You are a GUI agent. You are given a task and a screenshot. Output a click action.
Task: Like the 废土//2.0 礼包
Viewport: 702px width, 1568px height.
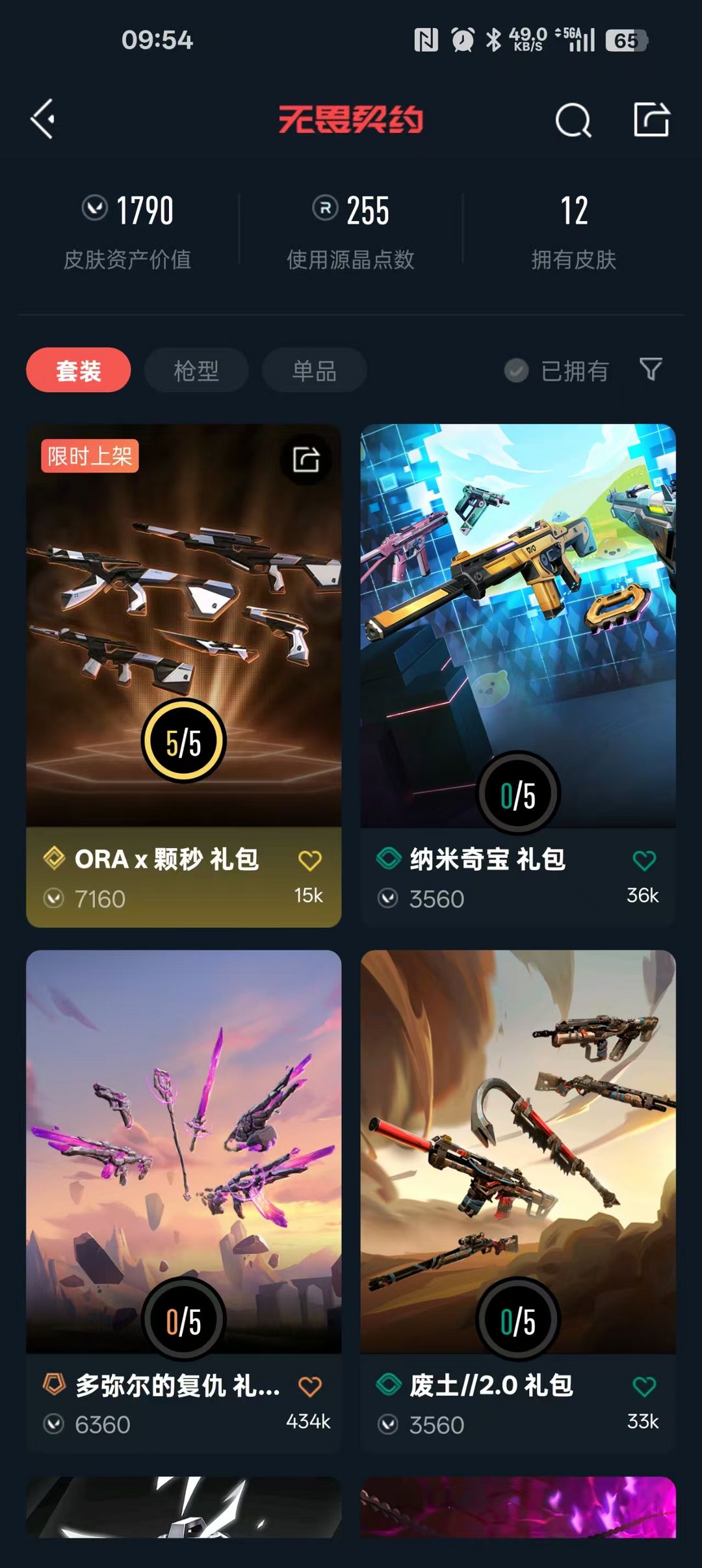[x=643, y=1387]
